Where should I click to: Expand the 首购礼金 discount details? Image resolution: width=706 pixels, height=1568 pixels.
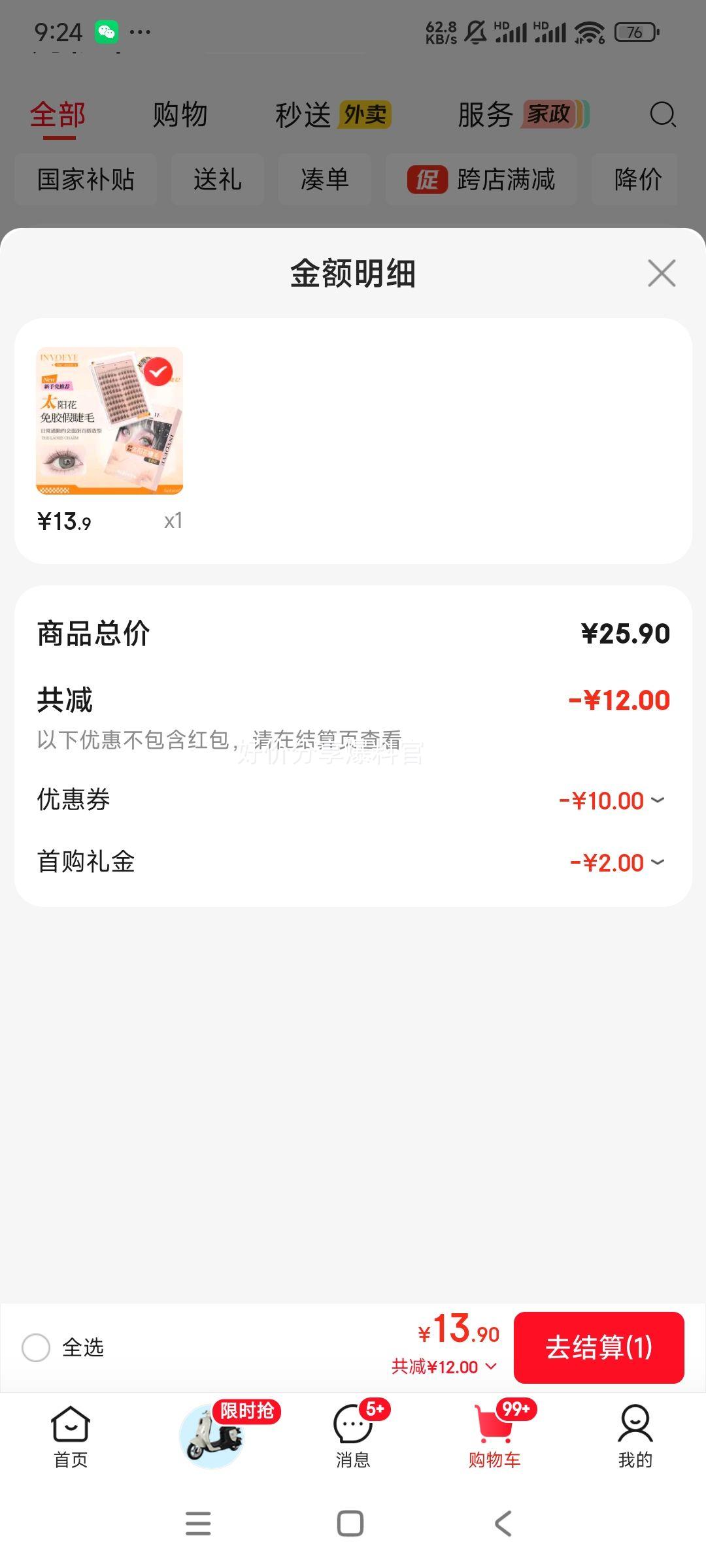pyautogui.click(x=658, y=862)
